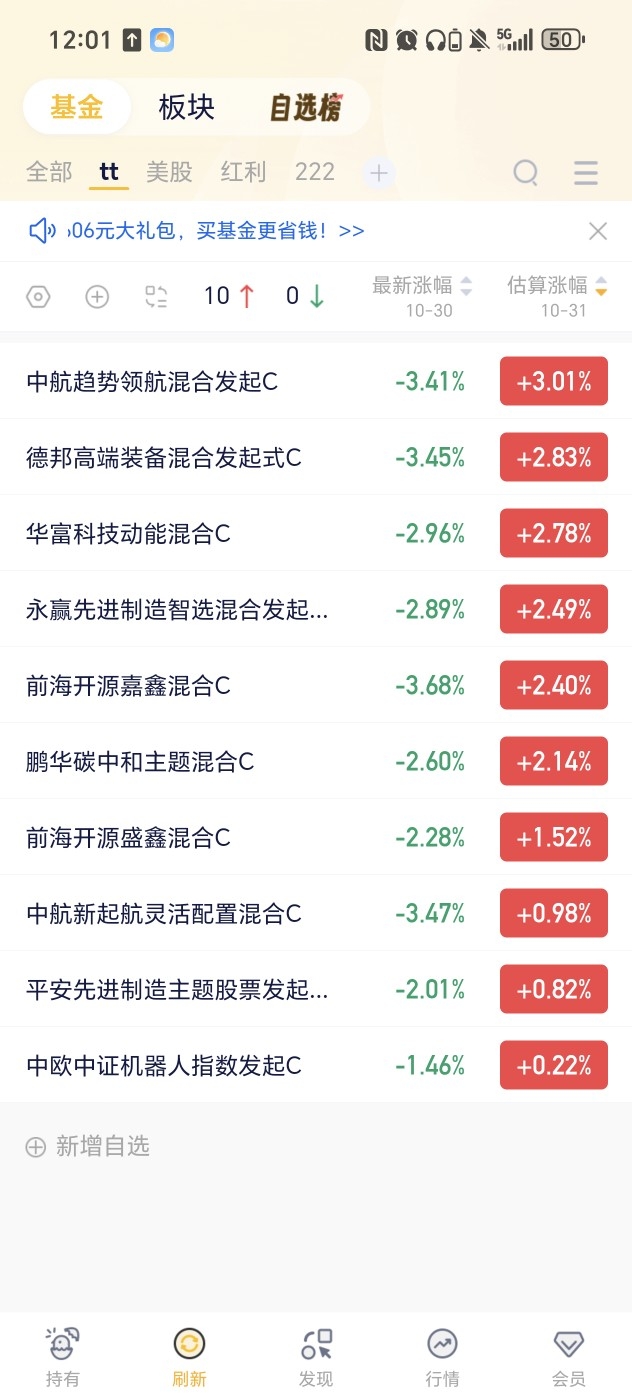
Task: Add a new group with plus icon
Action: pyautogui.click(x=378, y=173)
